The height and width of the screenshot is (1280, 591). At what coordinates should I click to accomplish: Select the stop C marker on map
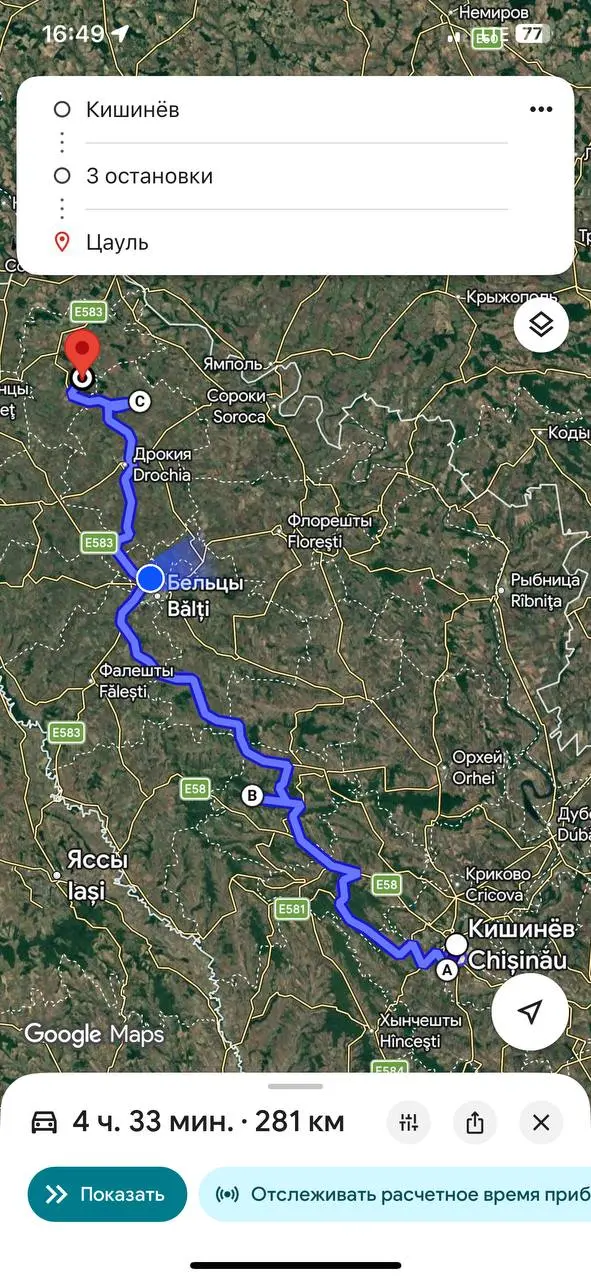[x=140, y=402]
